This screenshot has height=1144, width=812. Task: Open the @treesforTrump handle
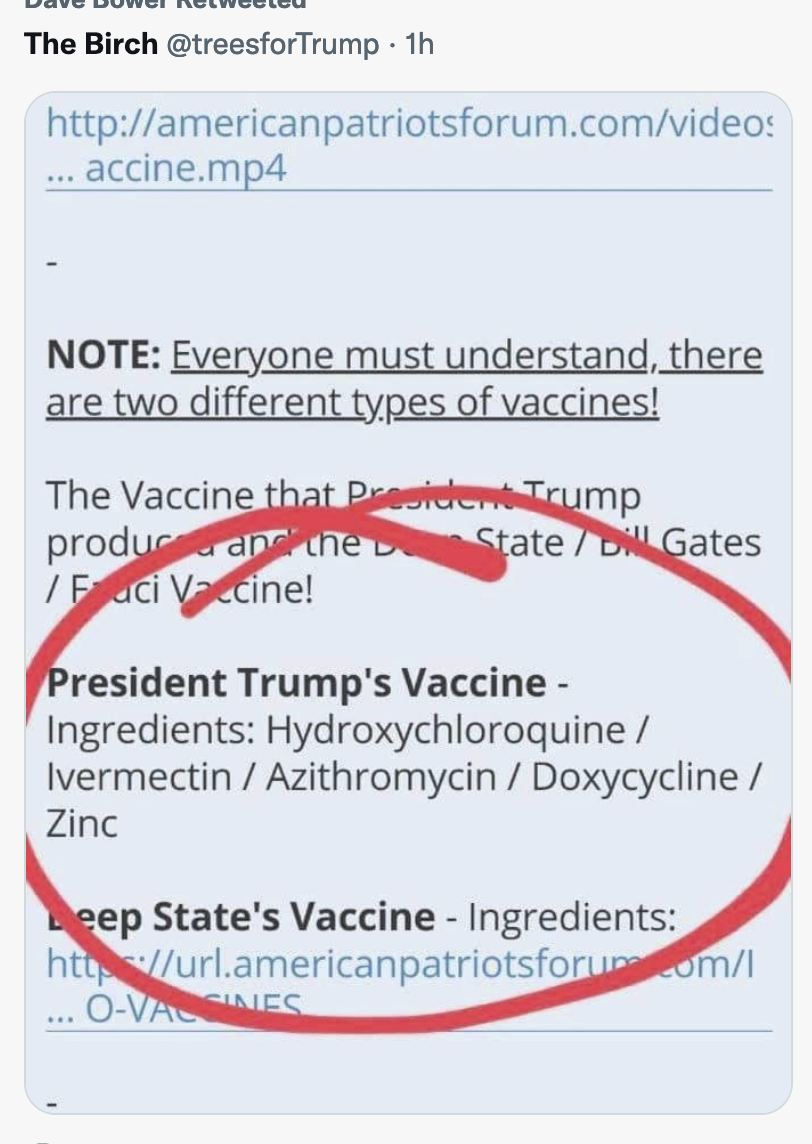[x=272, y=45]
